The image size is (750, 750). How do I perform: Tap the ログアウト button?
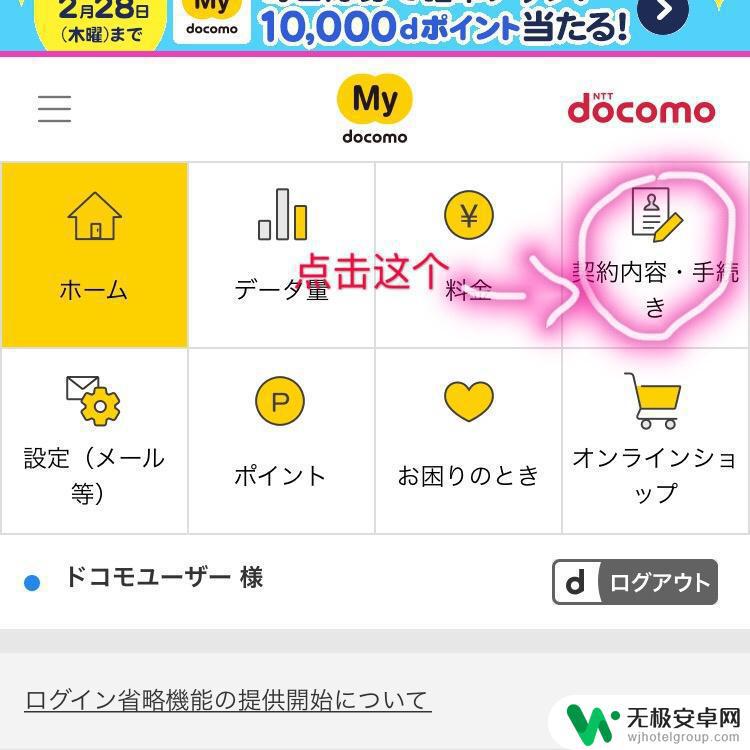point(635,582)
